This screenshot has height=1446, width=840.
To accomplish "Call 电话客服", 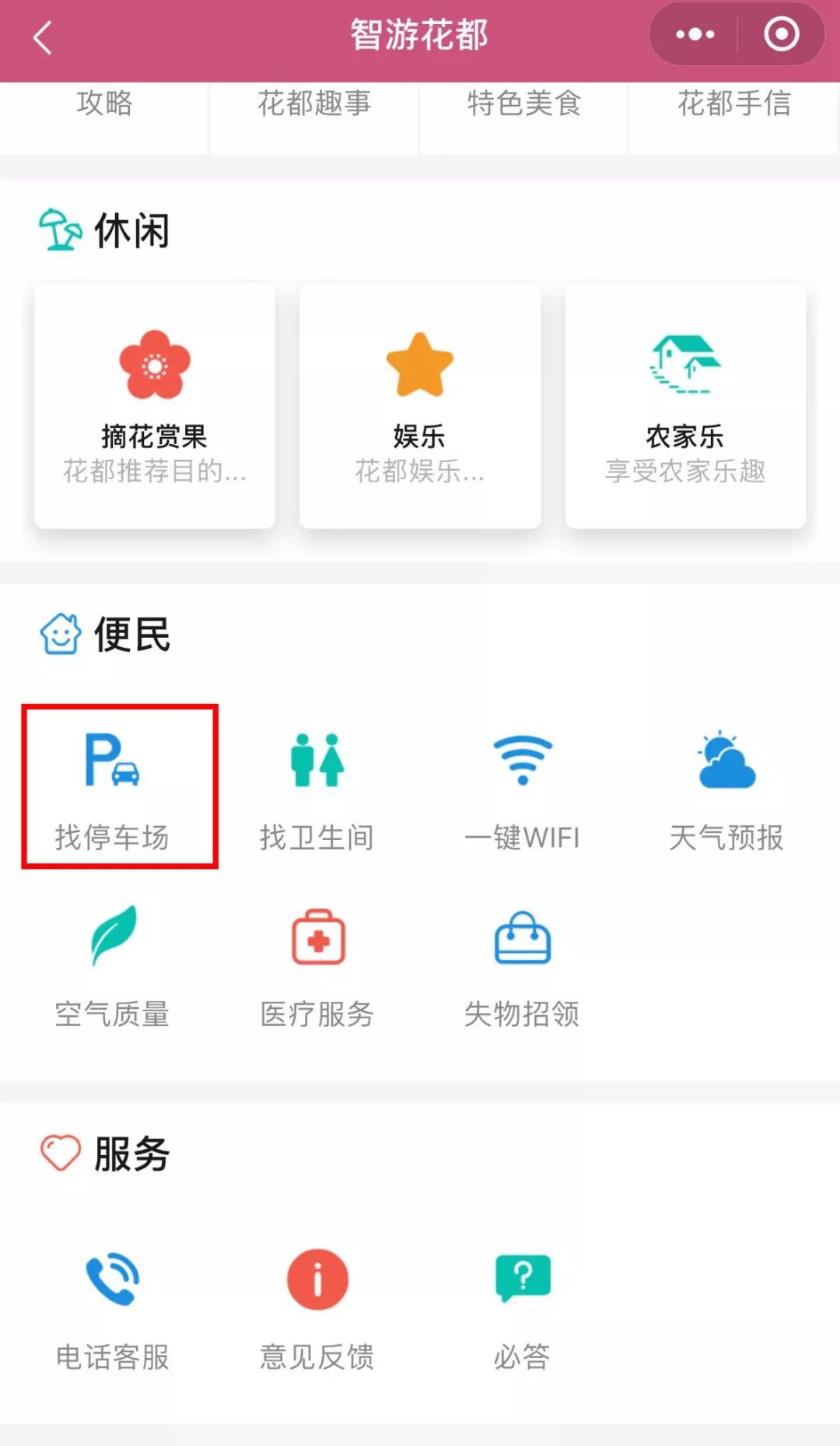I will click(x=112, y=1310).
